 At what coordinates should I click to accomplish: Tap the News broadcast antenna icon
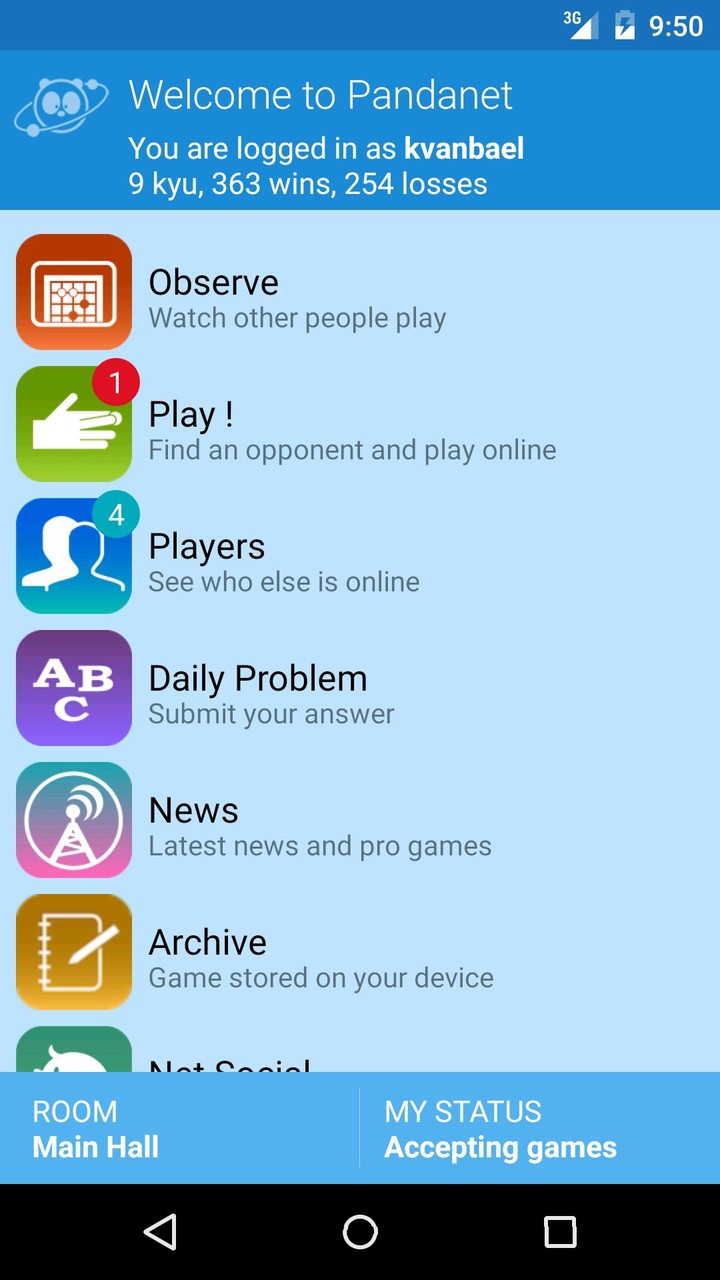[x=73, y=820]
